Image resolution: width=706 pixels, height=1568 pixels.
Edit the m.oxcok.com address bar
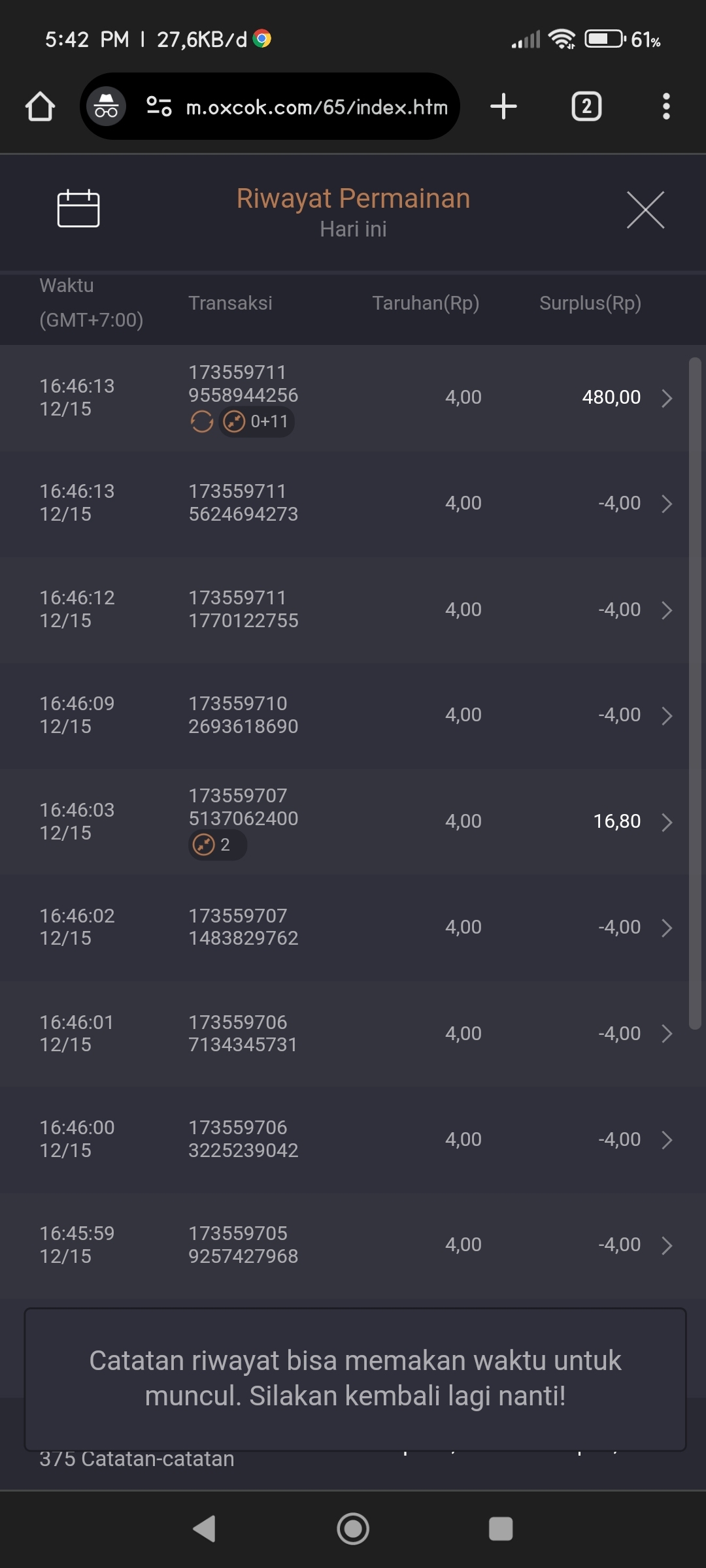pyautogui.click(x=317, y=106)
